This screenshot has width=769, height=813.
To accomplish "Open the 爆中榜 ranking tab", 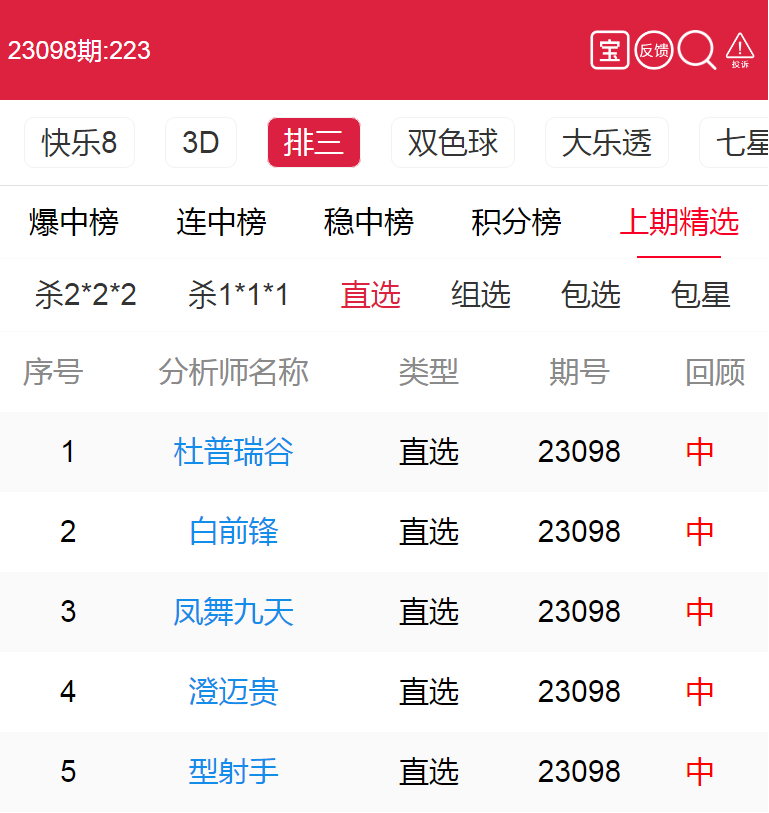I will point(74,222).
